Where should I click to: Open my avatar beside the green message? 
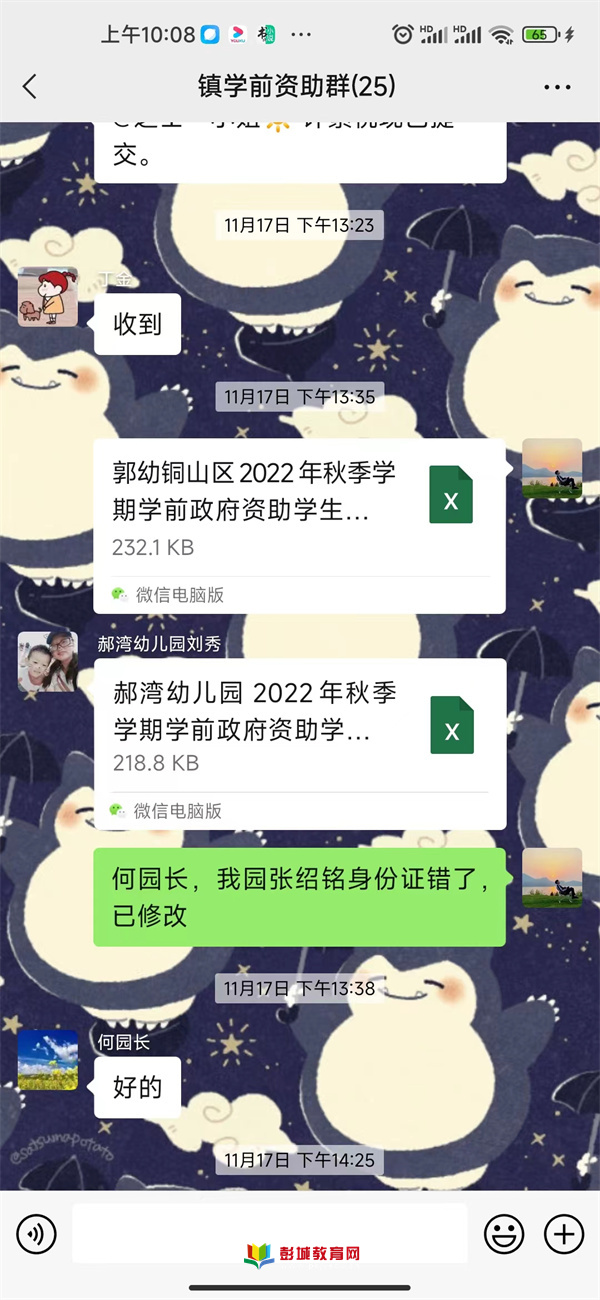(552, 878)
